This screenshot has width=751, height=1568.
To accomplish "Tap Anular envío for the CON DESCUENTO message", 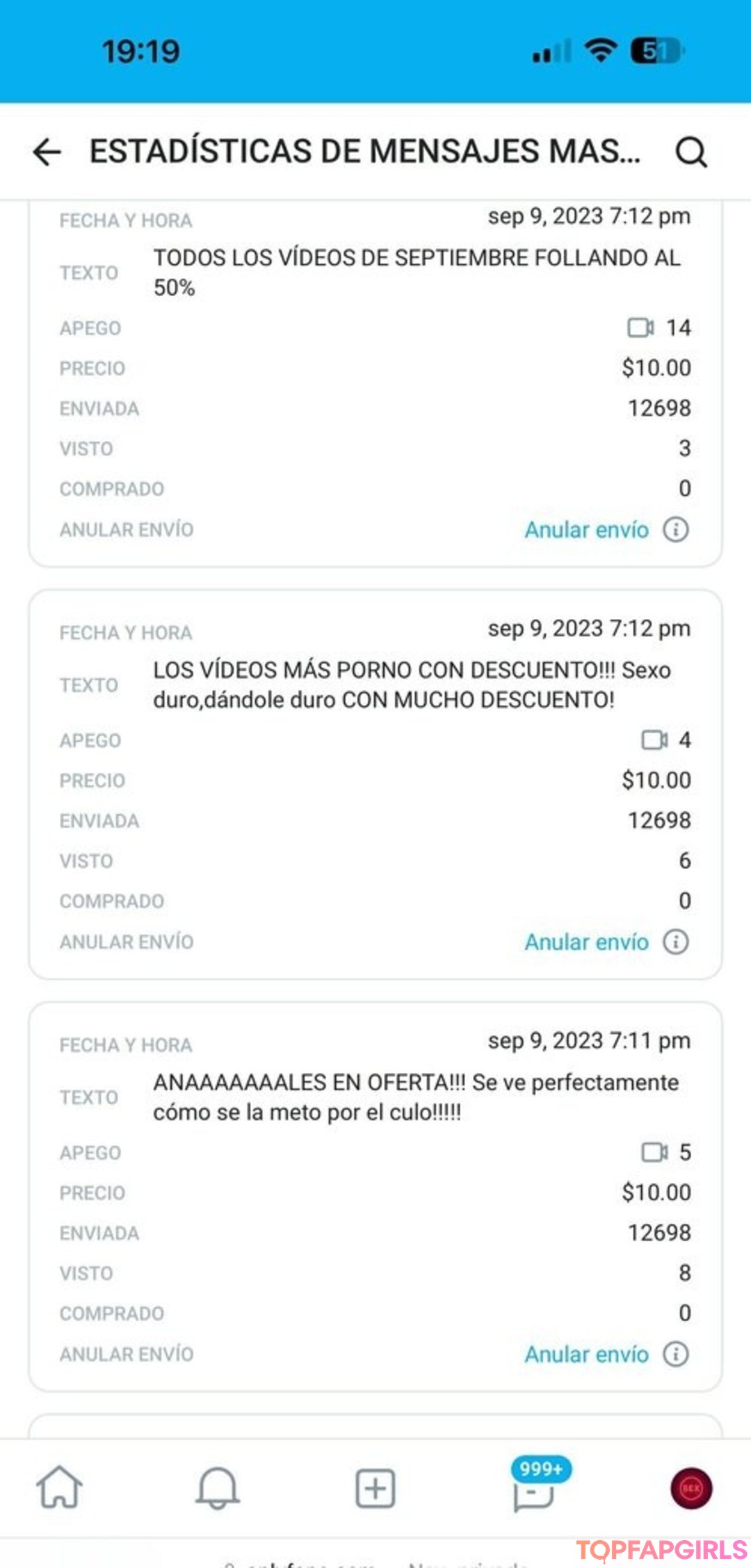I will (x=586, y=942).
